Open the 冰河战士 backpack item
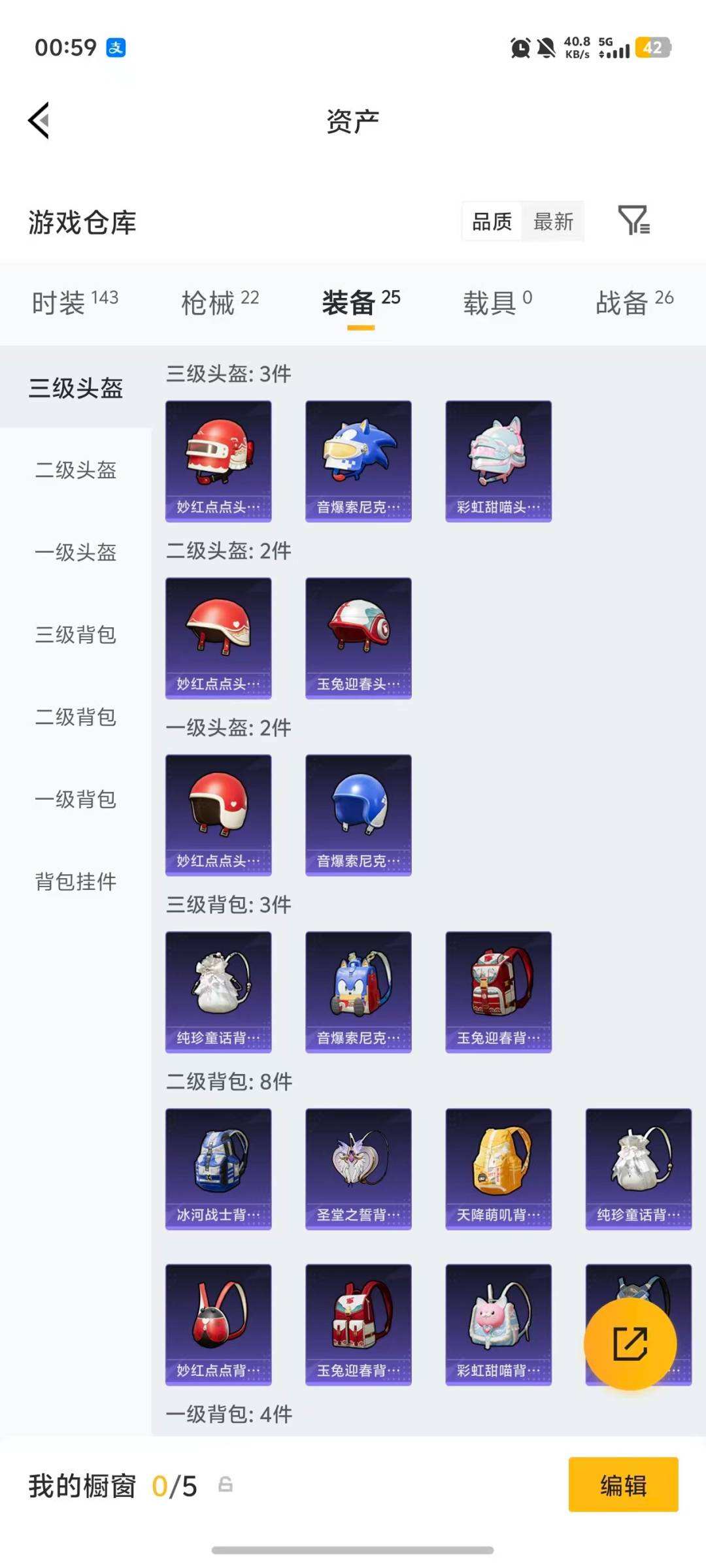The image size is (706, 1568). pyautogui.click(x=218, y=1168)
